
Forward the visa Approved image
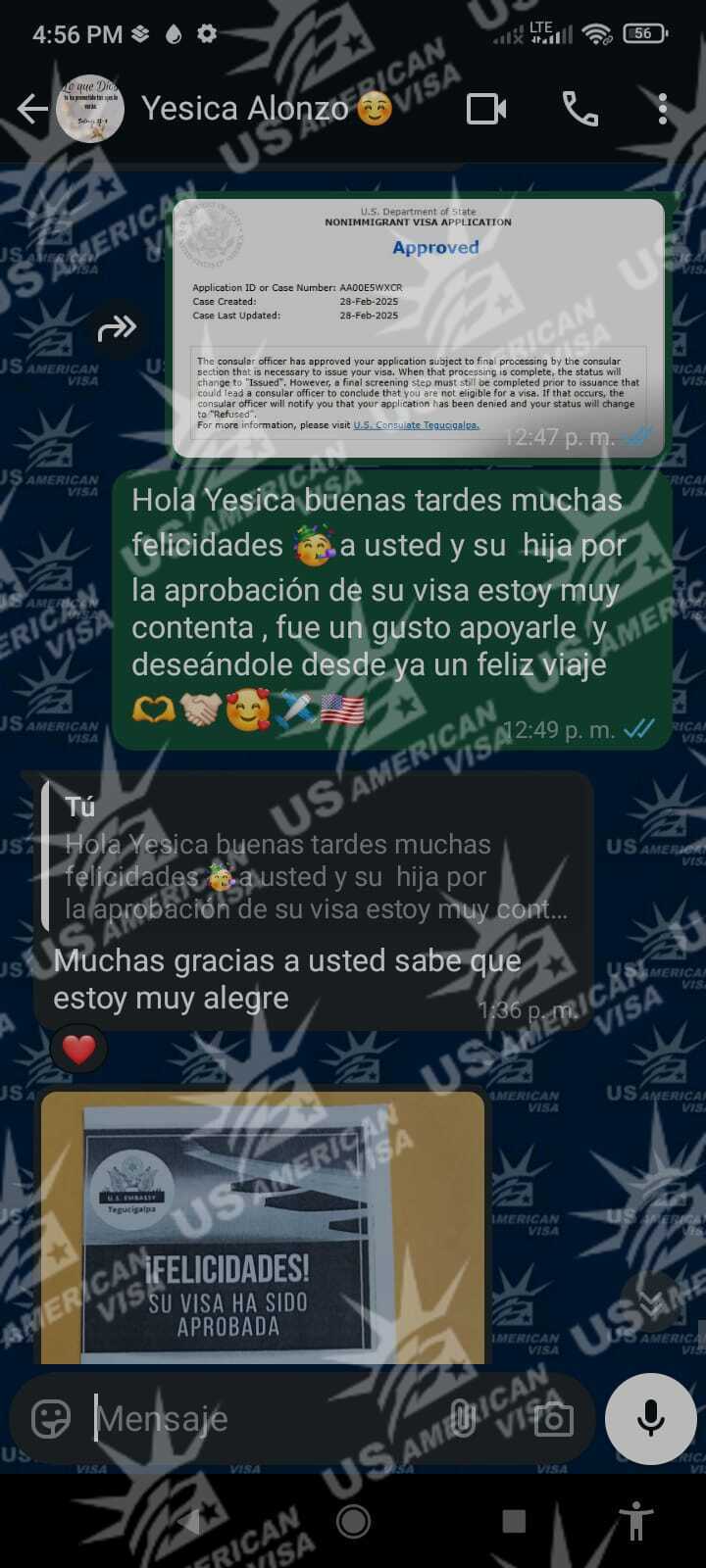117,327
